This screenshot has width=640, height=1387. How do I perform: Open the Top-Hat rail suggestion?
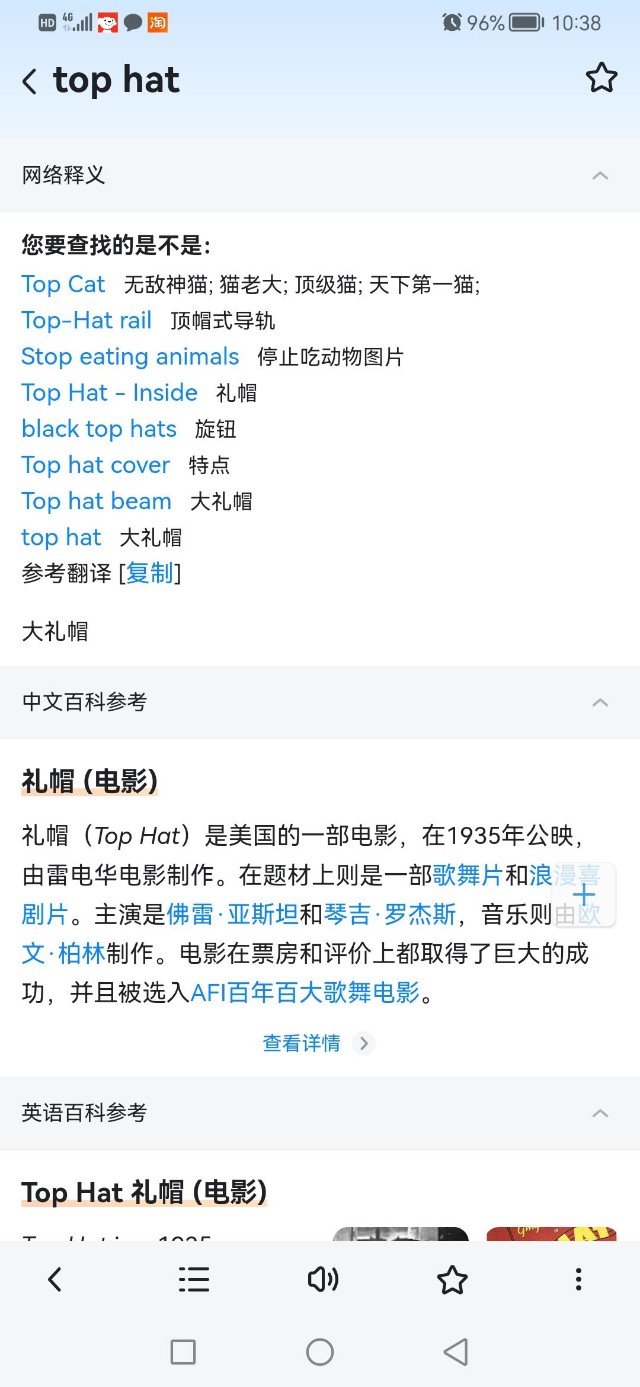click(x=86, y=320)
